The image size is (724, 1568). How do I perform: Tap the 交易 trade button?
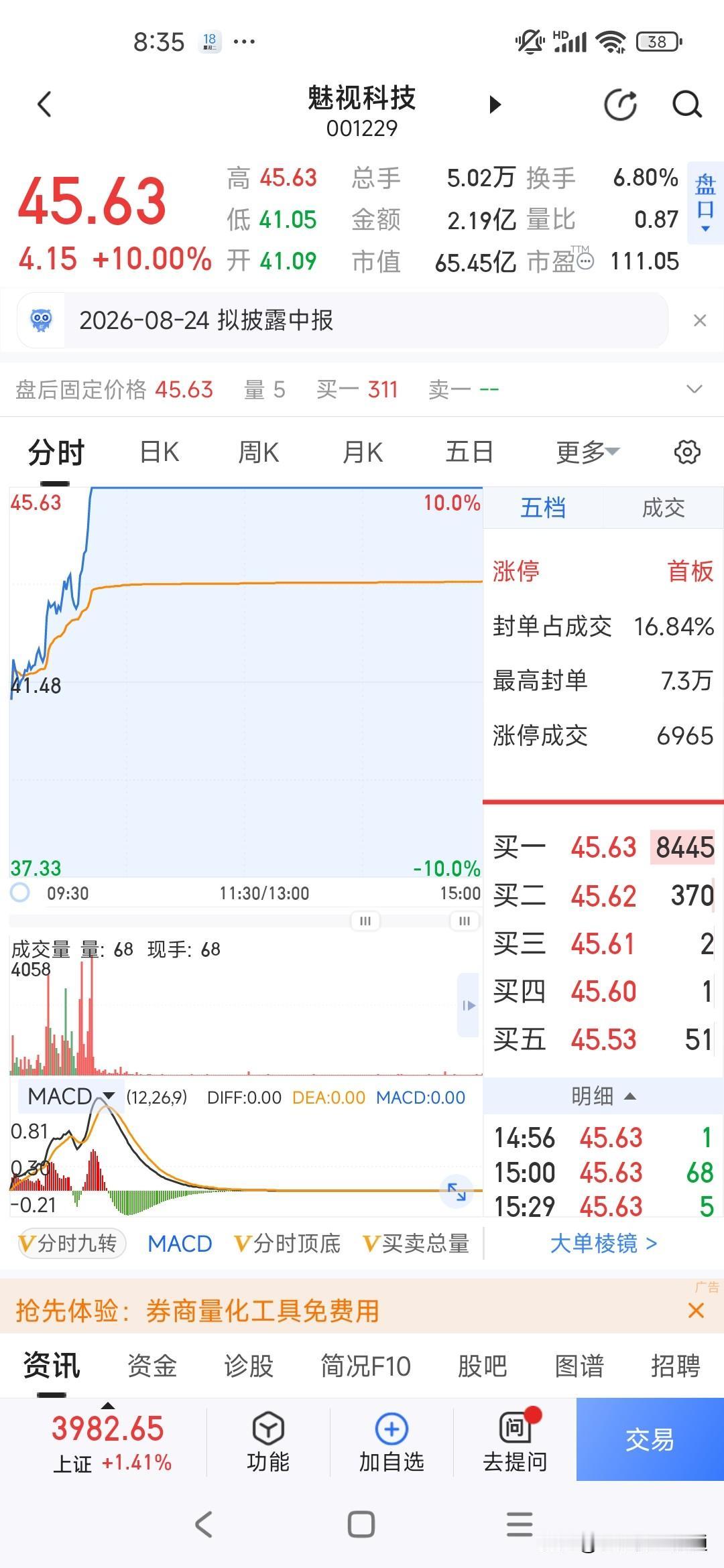click(x=650, y=1439)
